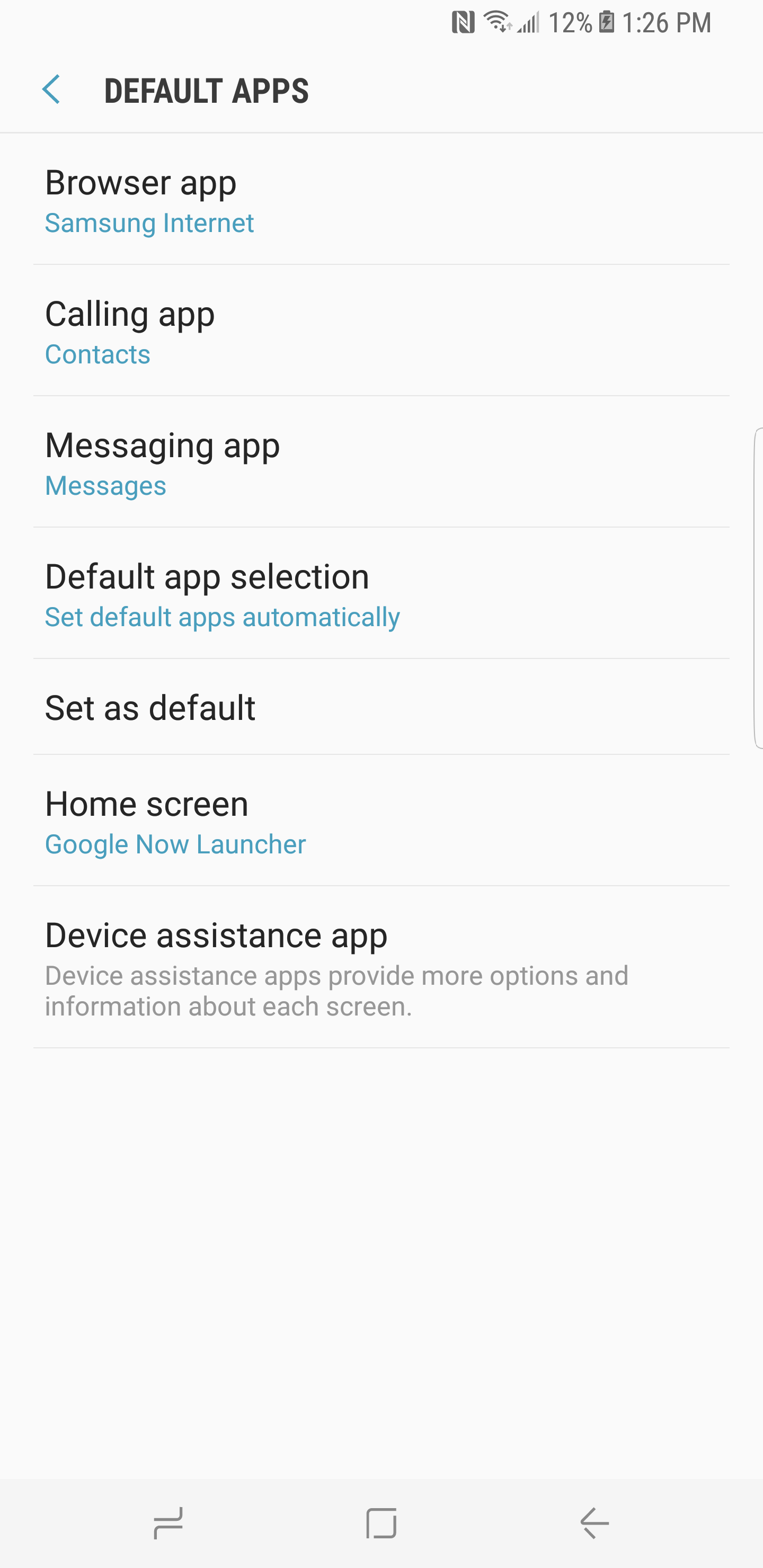The height and width of the screenshot is (1568, 763).
Task: Open Device assistance app settings
Action: pyautogui.click(x=381, y=968)
